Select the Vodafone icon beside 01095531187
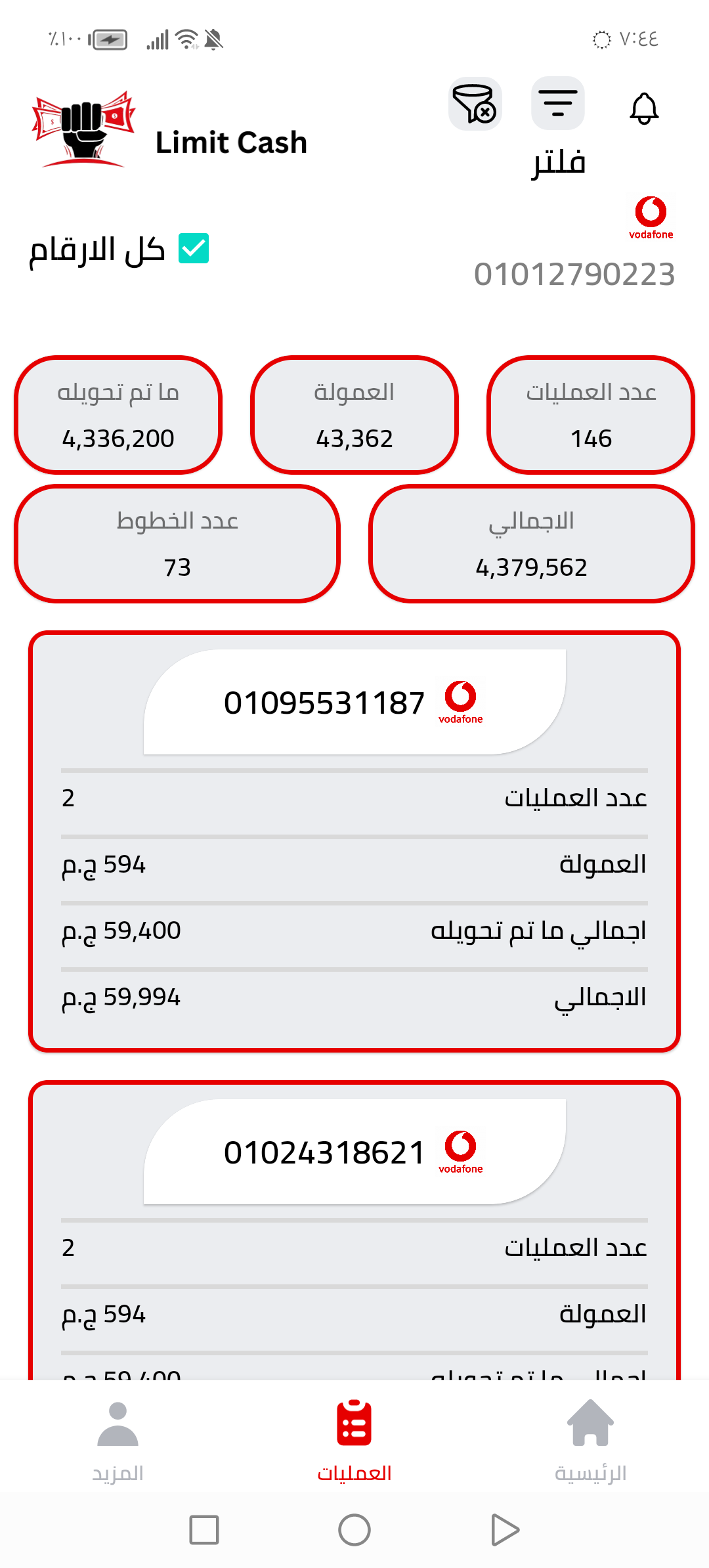This screenshot has height=1568, width=709. [x=462, y=701]
